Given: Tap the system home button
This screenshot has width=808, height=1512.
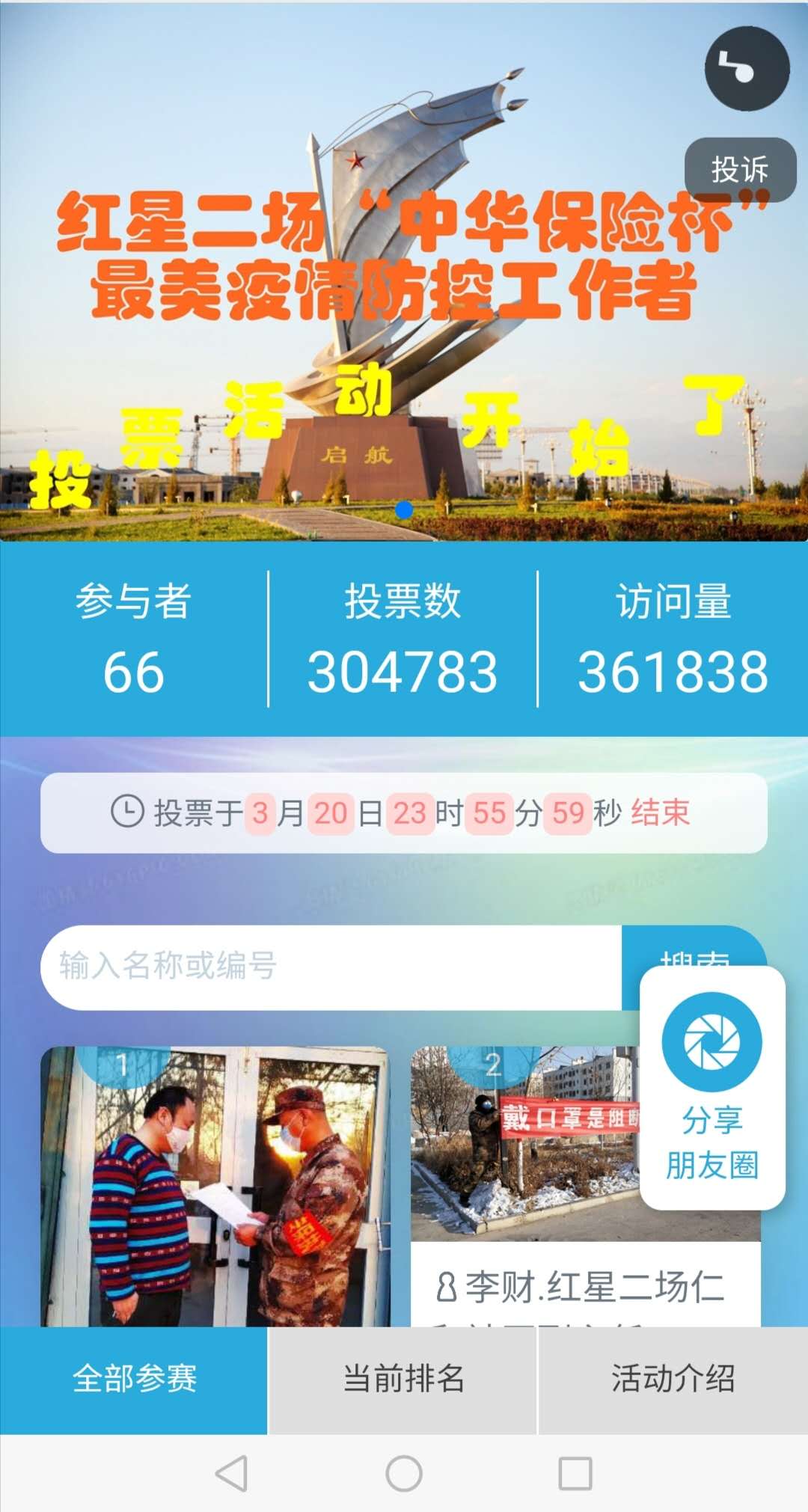Looking at the screenshot, I should (404, 1473).
